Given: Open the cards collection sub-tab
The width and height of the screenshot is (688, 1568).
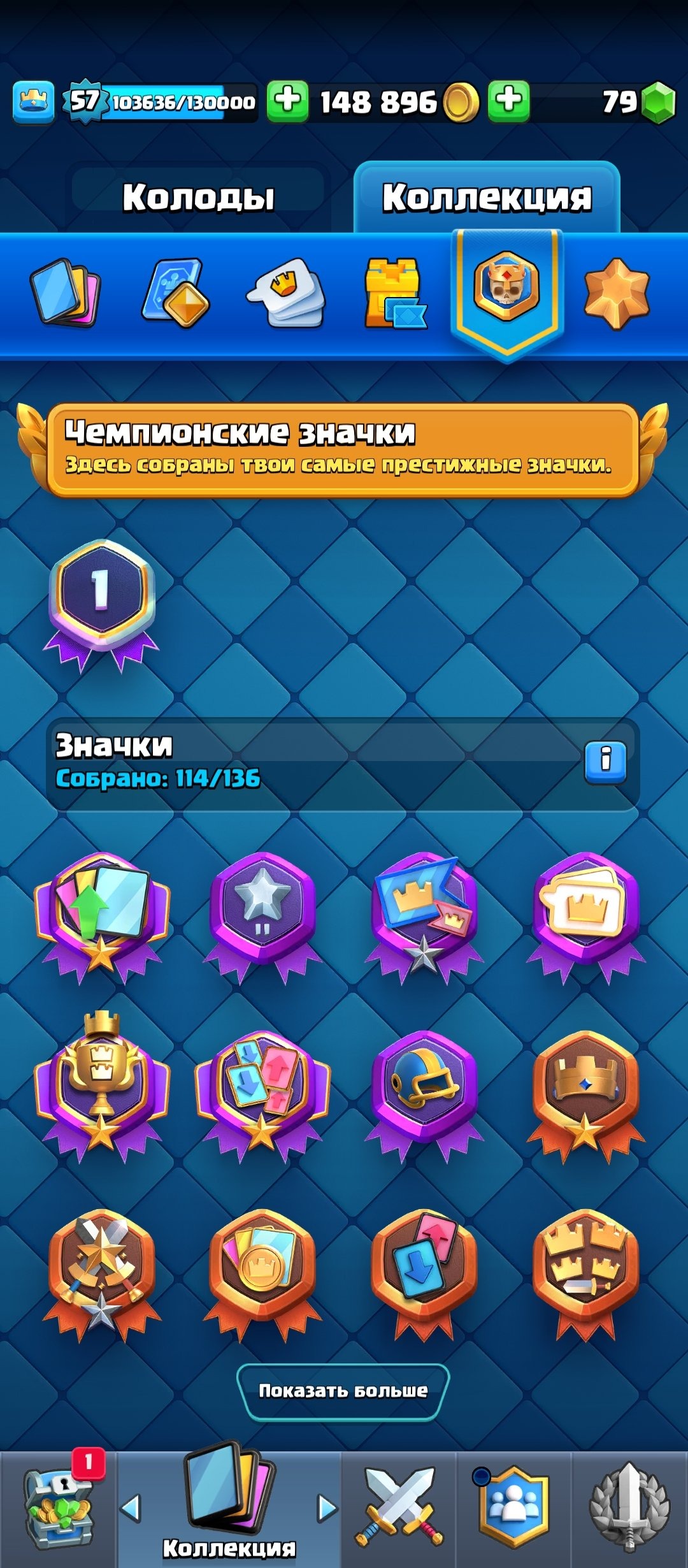Looking at the screenshot, I should [x=65, y=293].
